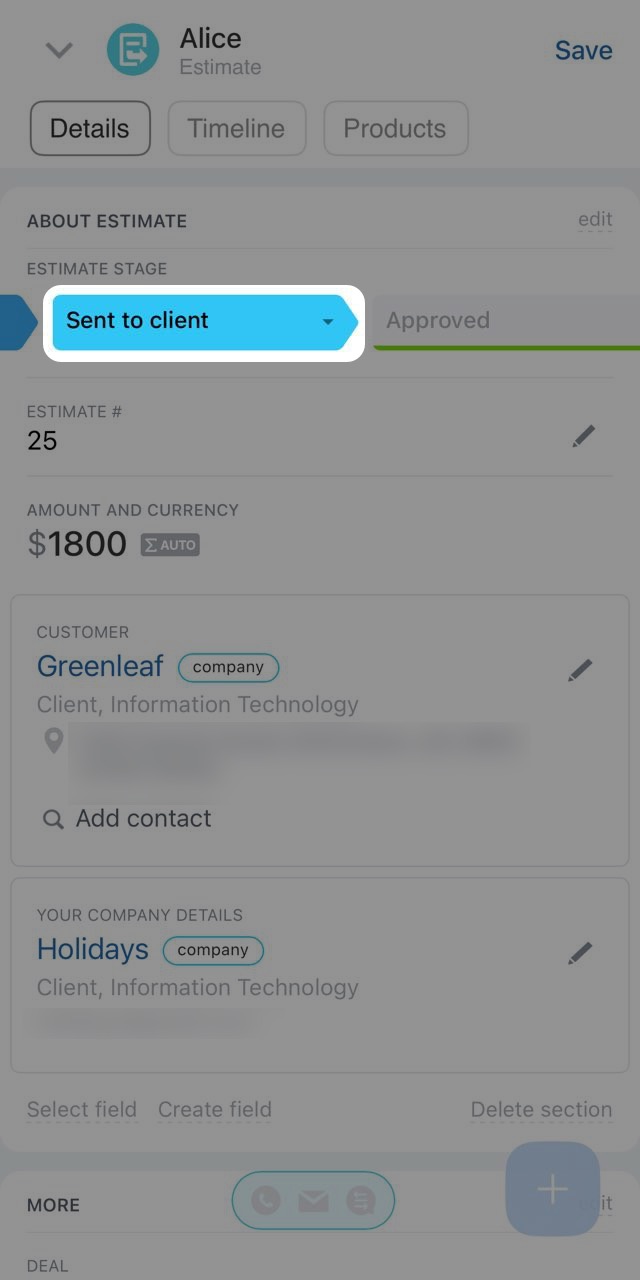The width and height of the screenshot is (640, 1280).
Task: Add contact to the customer
Action: pyautogui.click(x=142, y=818)
